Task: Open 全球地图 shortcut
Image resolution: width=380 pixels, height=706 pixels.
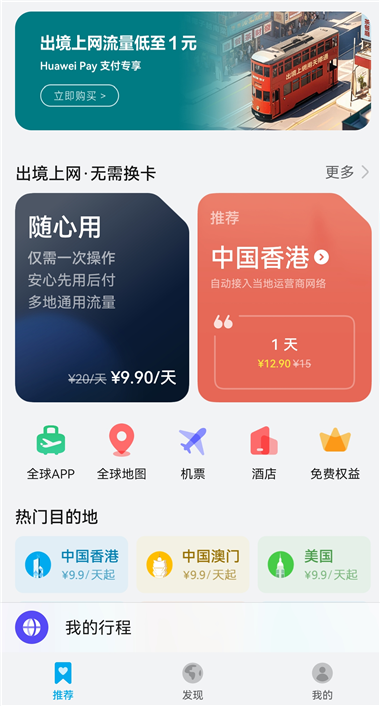Action: point(122,453)
